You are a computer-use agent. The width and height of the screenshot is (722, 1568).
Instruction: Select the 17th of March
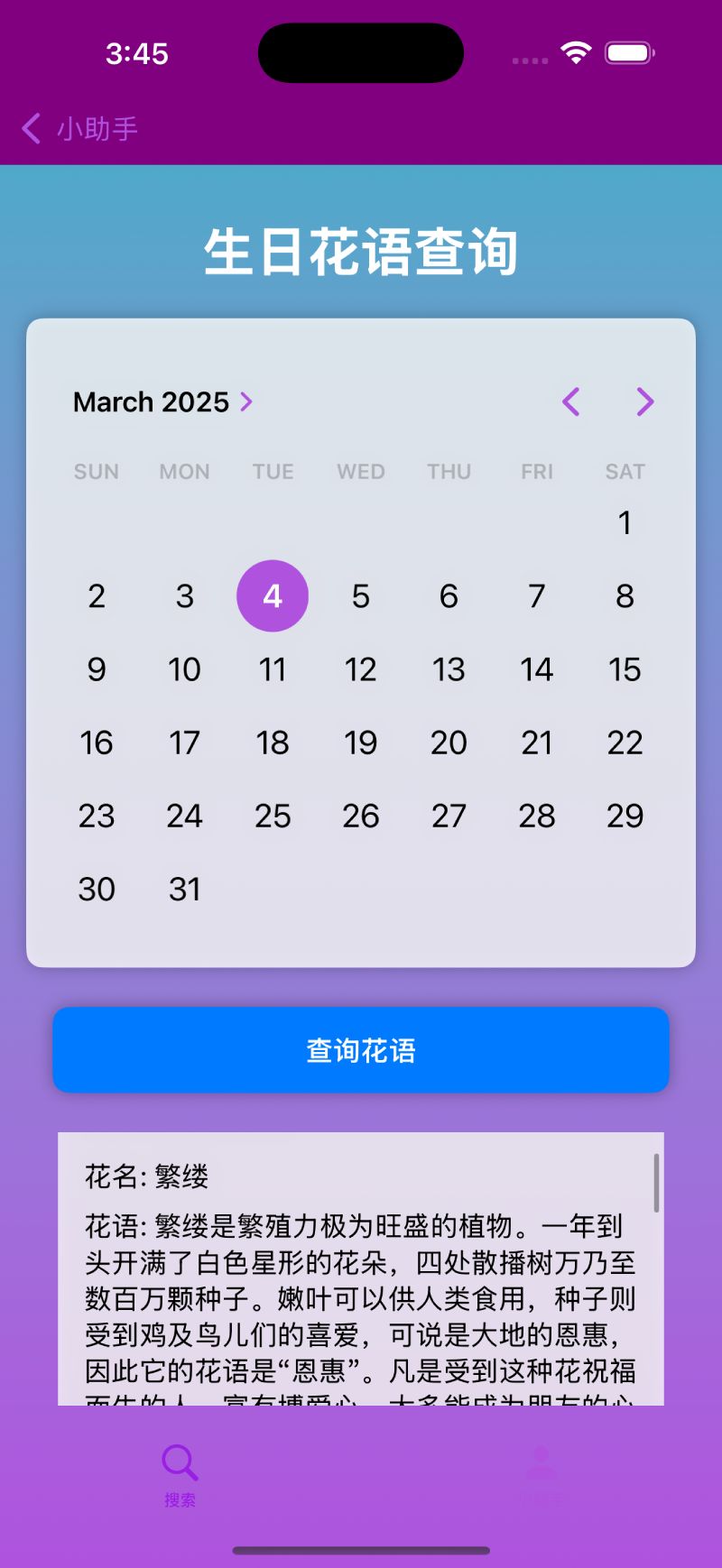184,743
